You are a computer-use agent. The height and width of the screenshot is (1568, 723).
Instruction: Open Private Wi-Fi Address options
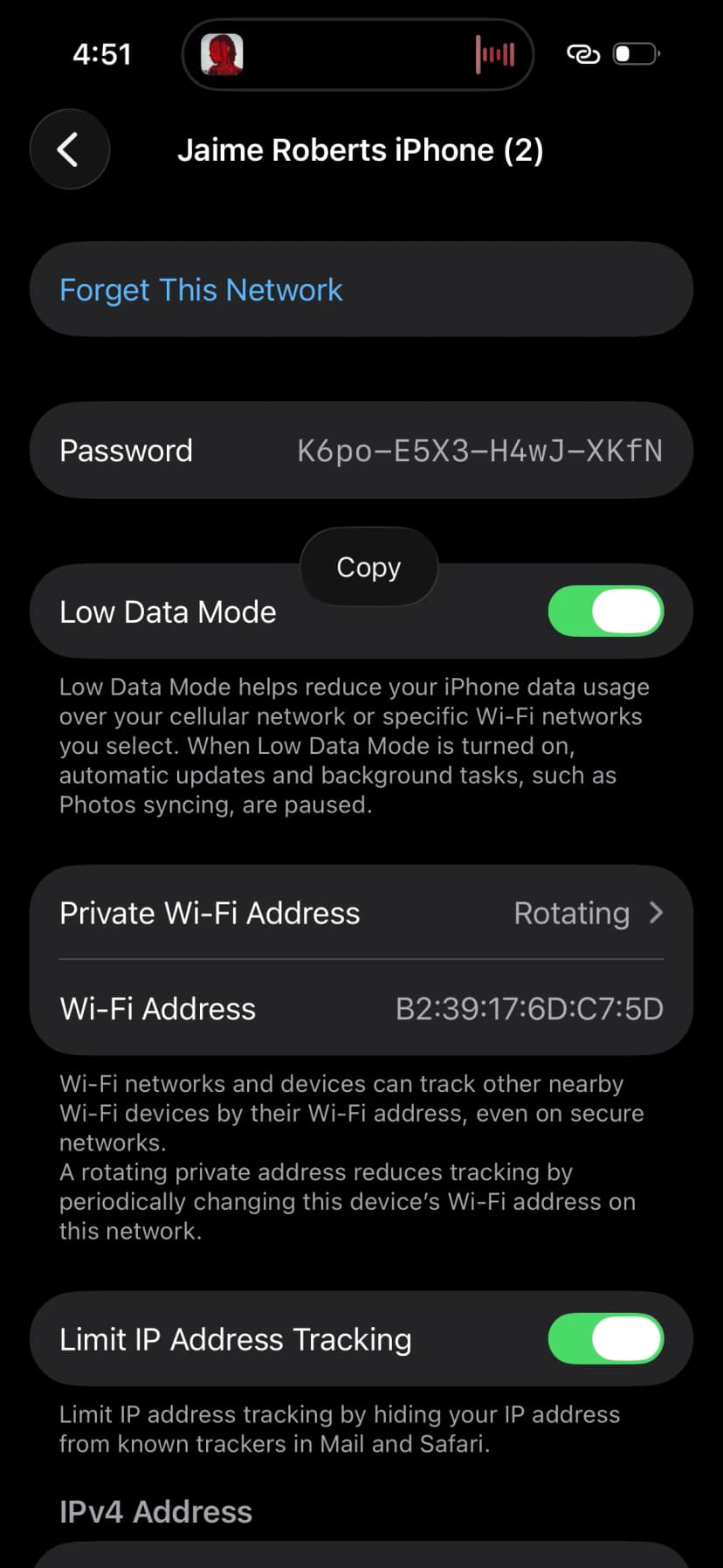pos(361,913)
